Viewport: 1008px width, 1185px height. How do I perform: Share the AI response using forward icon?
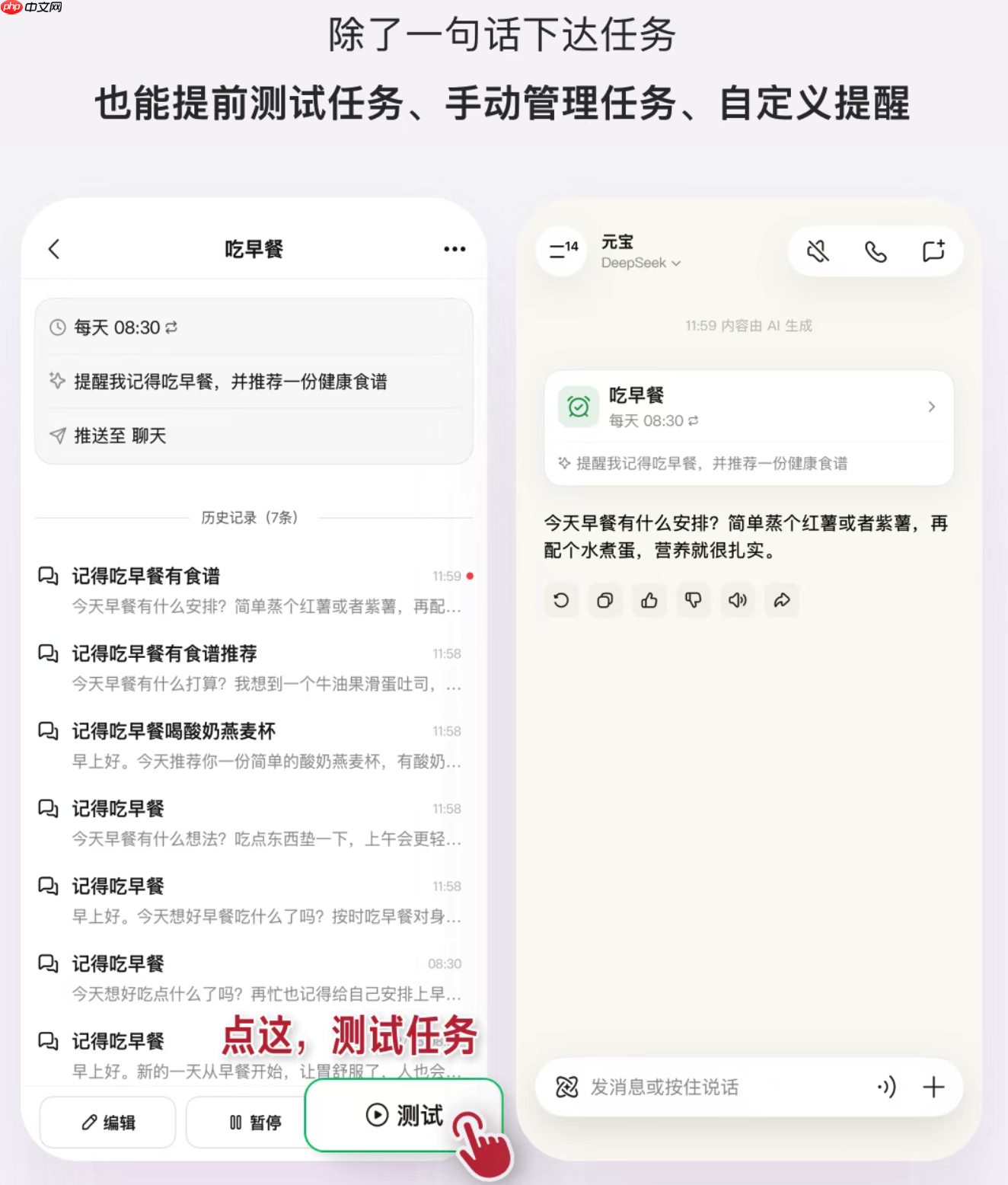point(782,600)
